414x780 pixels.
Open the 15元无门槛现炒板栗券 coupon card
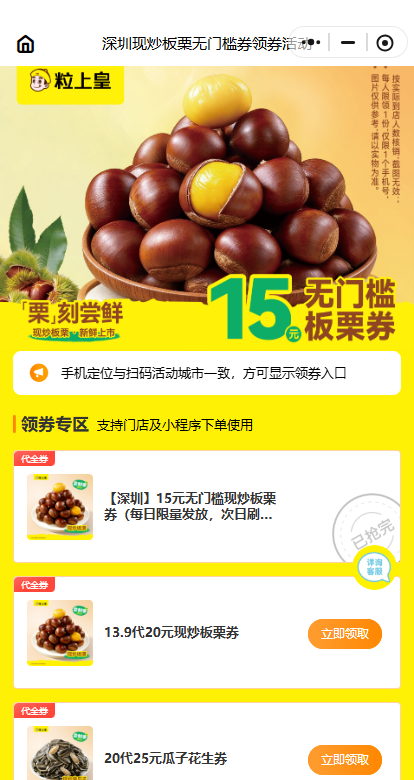coord(207,506)
